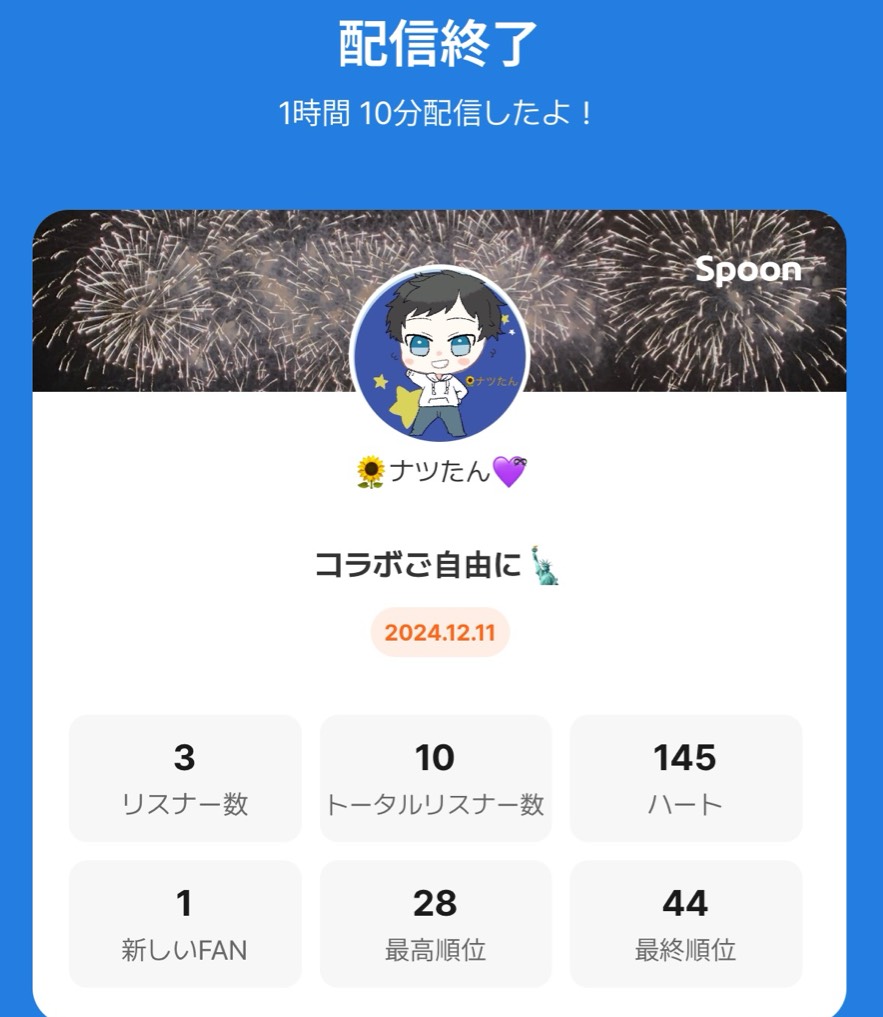This screenshot has height=1017, width=883.
Task: Click the リスナー数 card showing 3
Action: click(184, 777)
